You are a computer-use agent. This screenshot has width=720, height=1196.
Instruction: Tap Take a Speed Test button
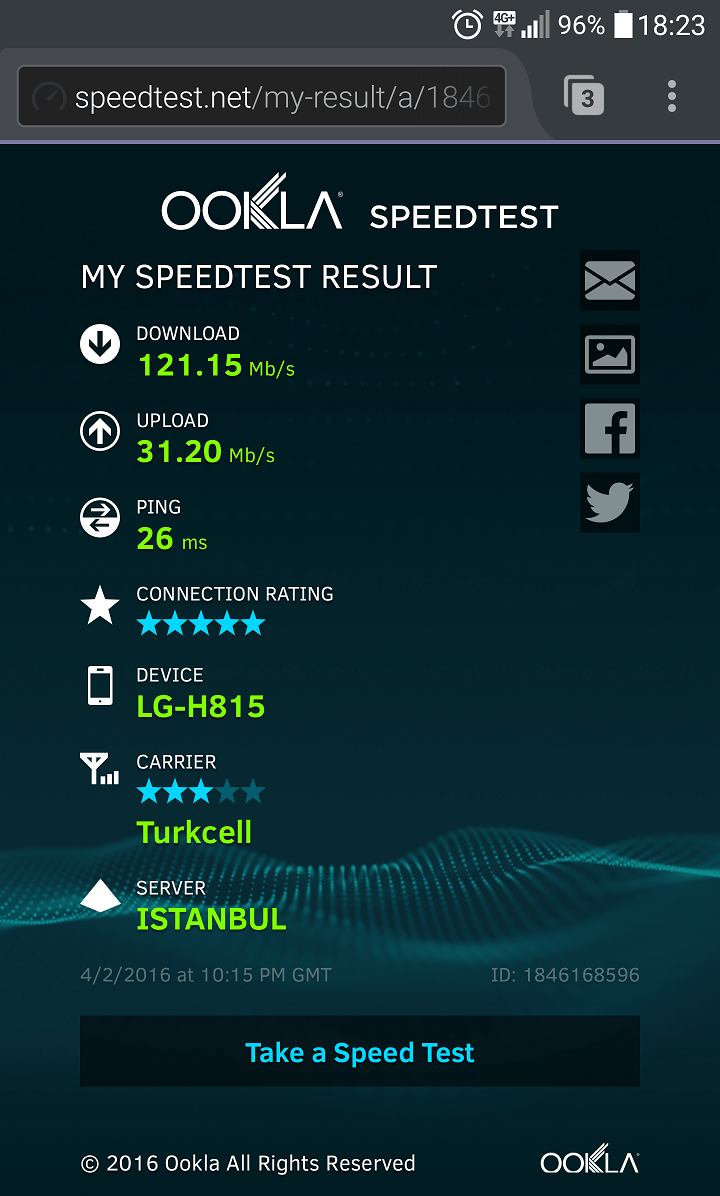point(360,1052)
